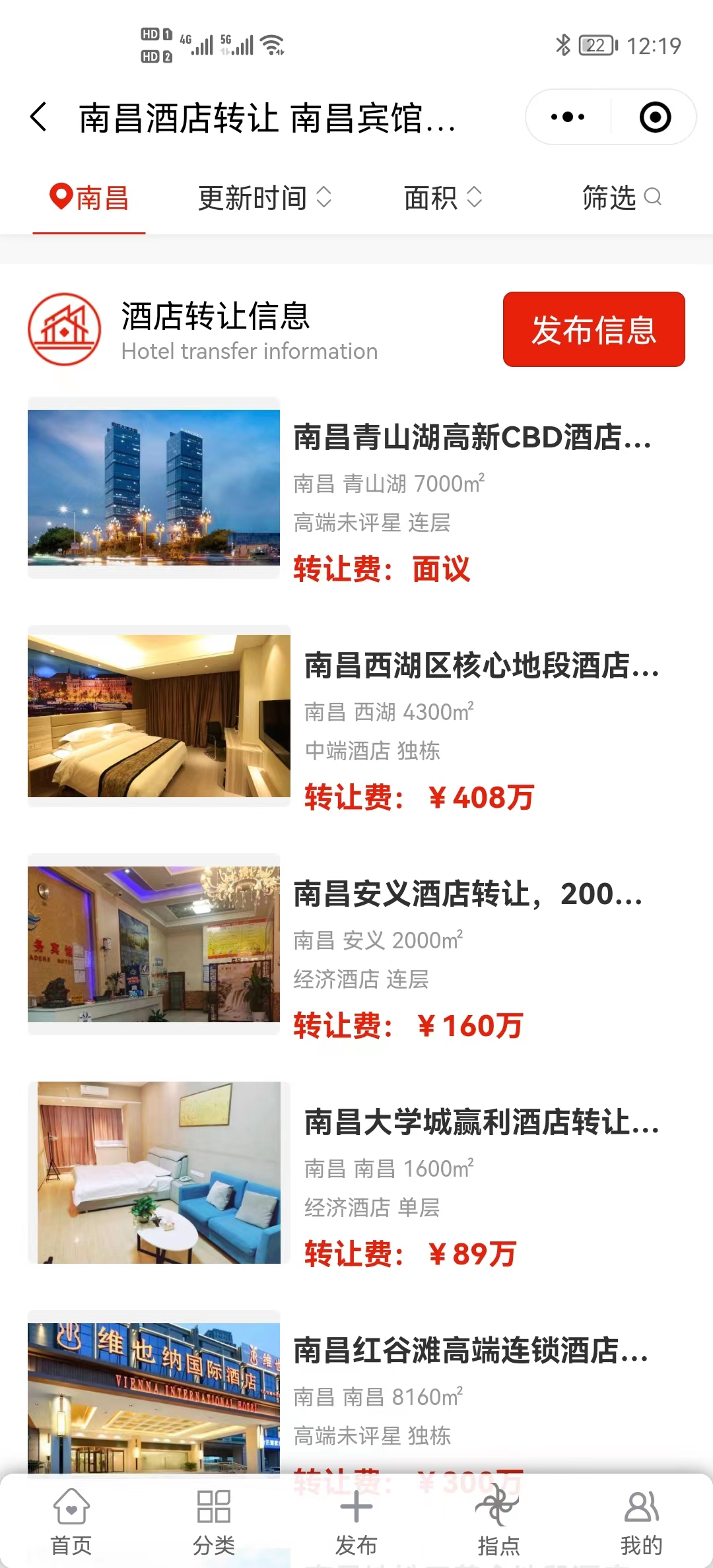The width and height of the screenshot is (713, 1568).
Task: Open the mini program more options menu
Action: coord(568,117)
